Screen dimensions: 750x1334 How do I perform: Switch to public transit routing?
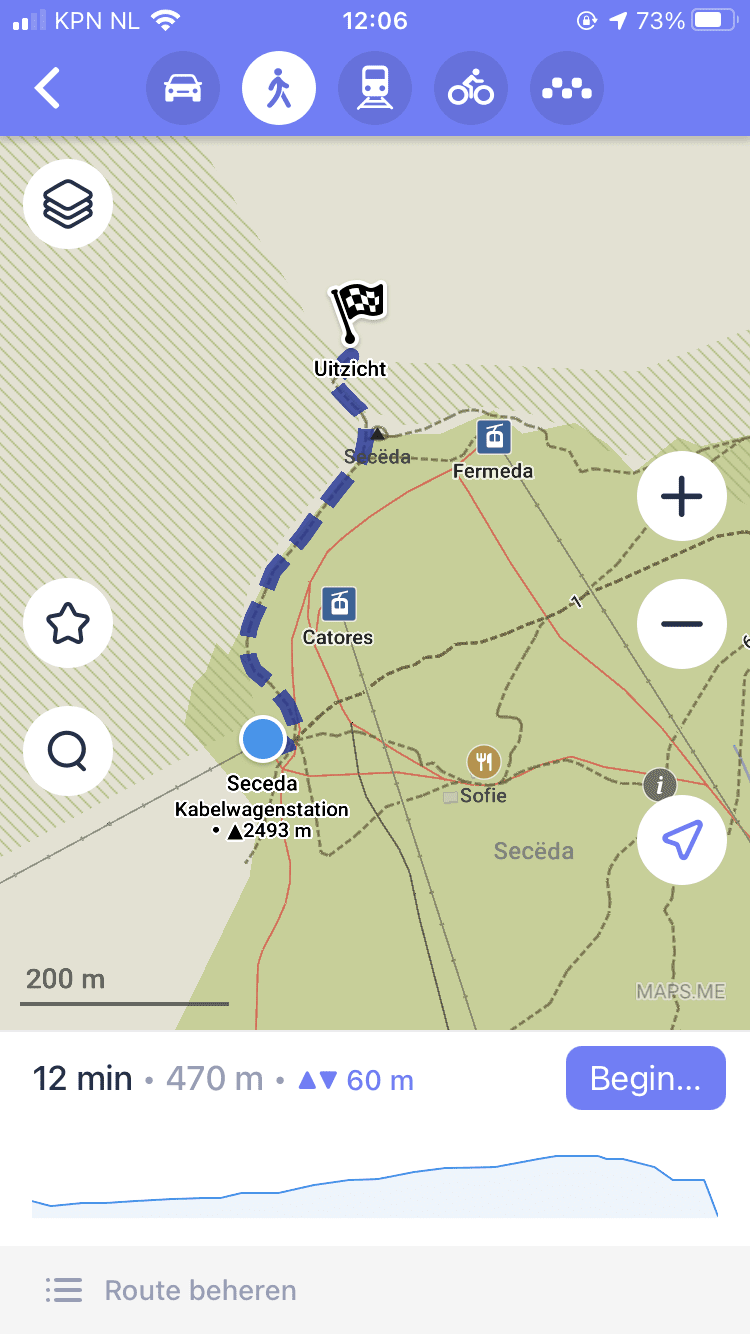pos(375,88)
